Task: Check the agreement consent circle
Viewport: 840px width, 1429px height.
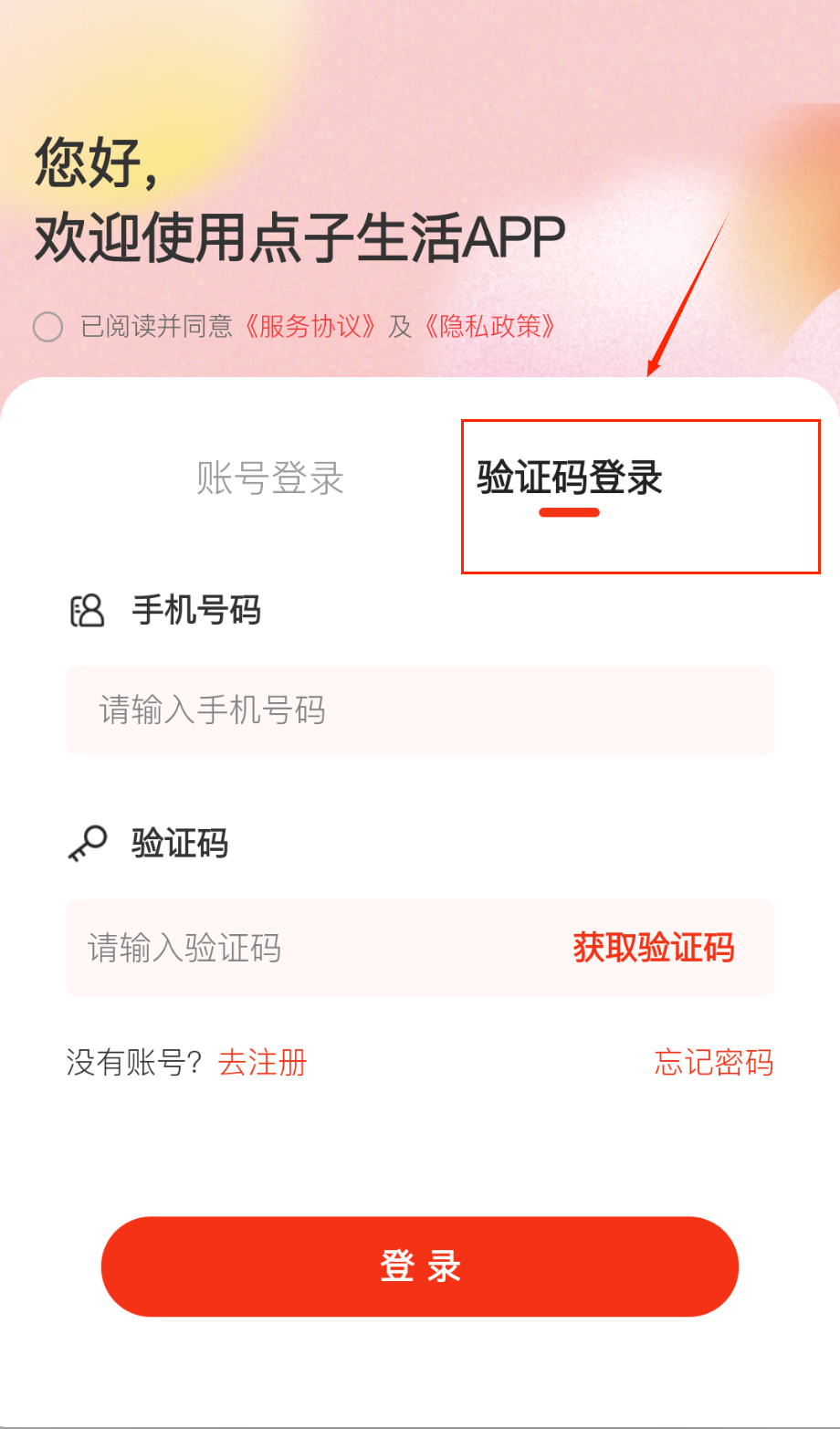Action: [47, 327]
